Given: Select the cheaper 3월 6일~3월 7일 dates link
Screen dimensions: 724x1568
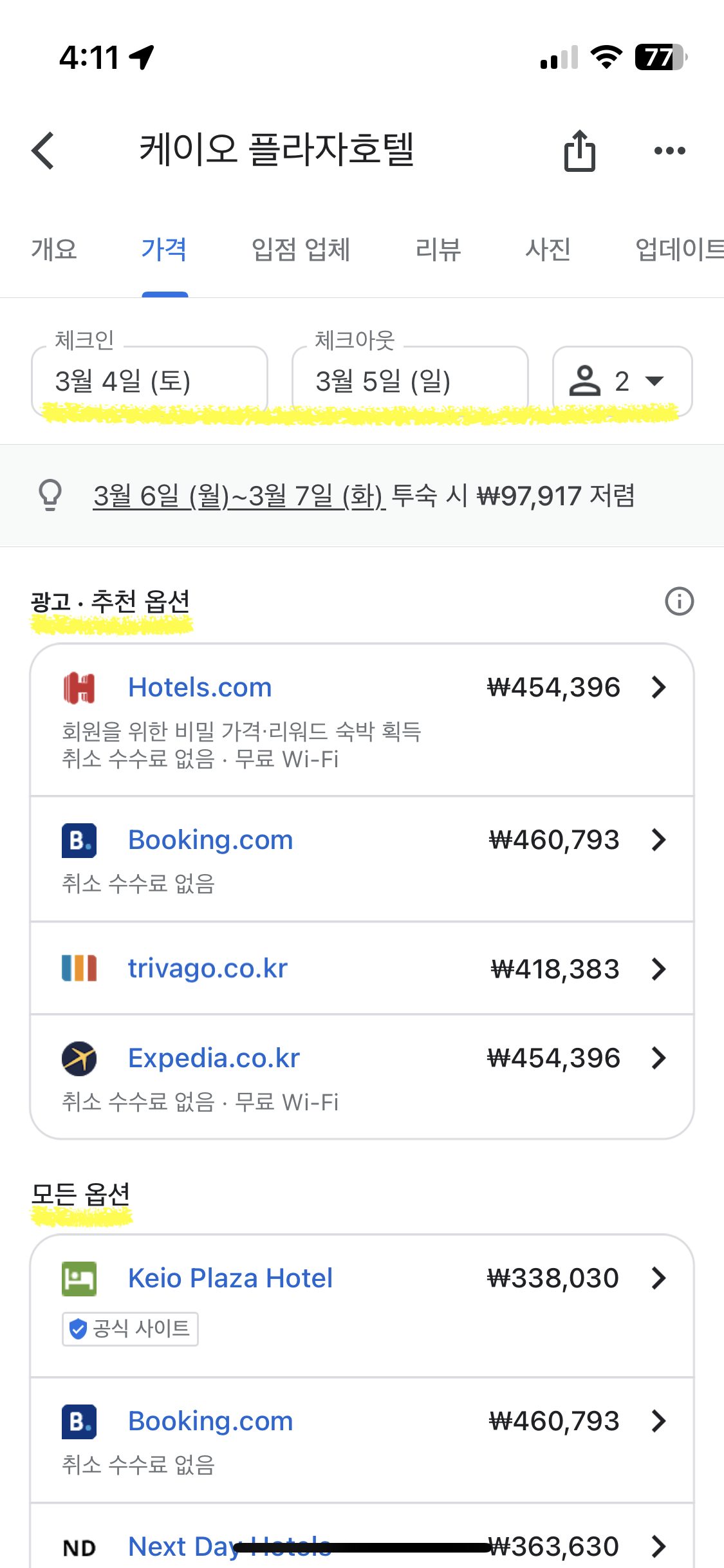Looking at the screenshot, I should coord(239,496).
